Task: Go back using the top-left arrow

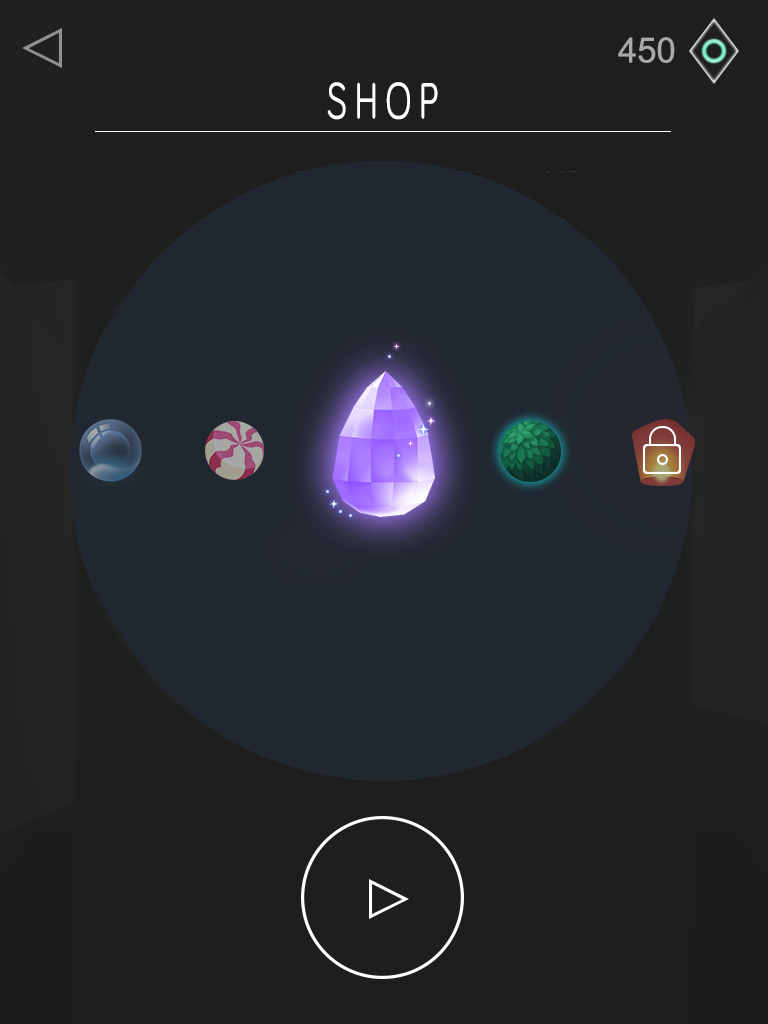Action: coord(43,48)
